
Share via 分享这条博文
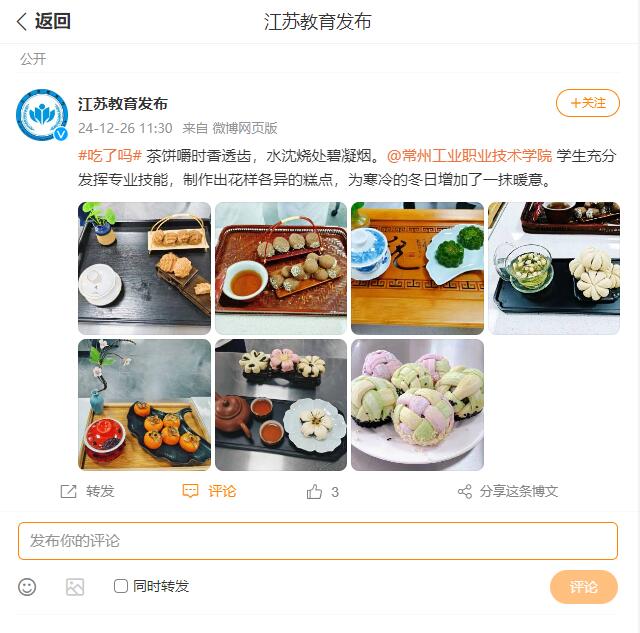tap(508, 491)
